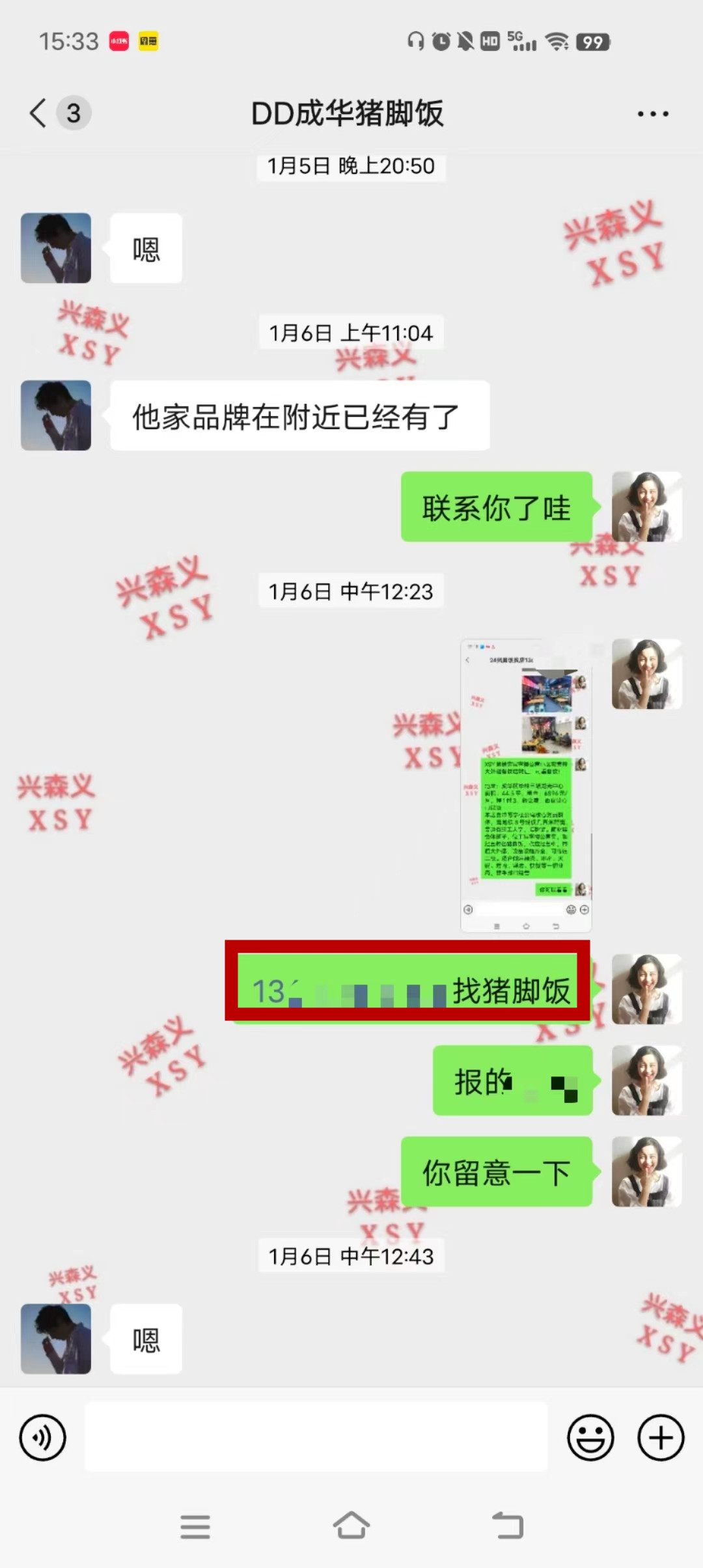Open the shared screenshot image in chat
The image size is (703, 1568).
[526, 785]
